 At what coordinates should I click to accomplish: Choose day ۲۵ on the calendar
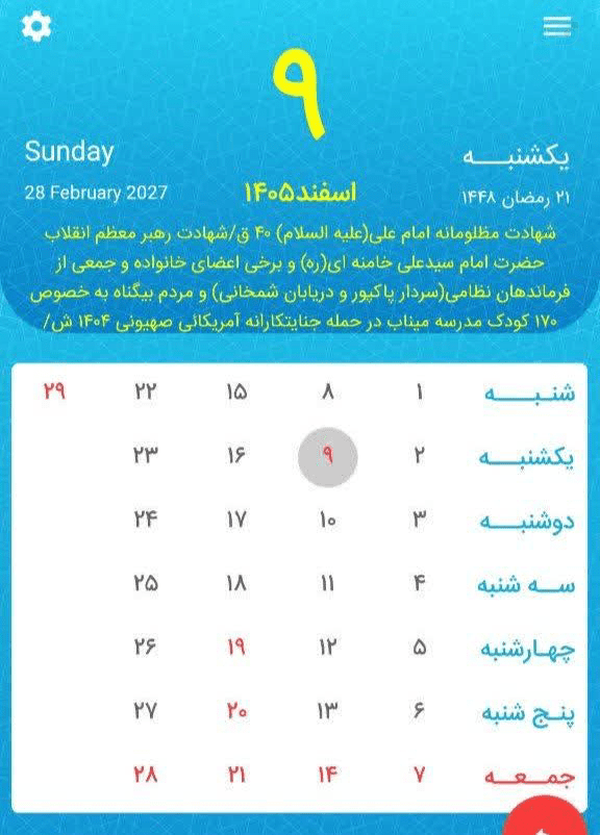point(145,584)
